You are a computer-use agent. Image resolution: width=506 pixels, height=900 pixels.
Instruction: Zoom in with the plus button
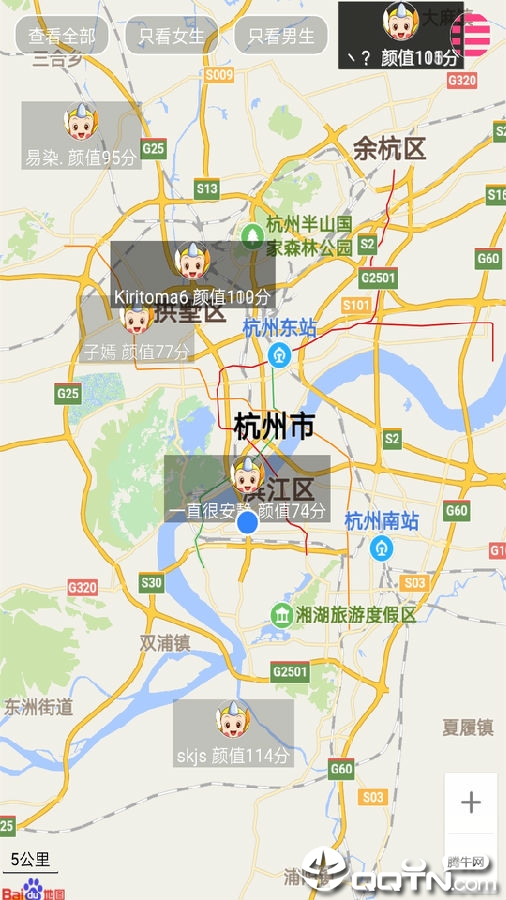click(471, 802)
